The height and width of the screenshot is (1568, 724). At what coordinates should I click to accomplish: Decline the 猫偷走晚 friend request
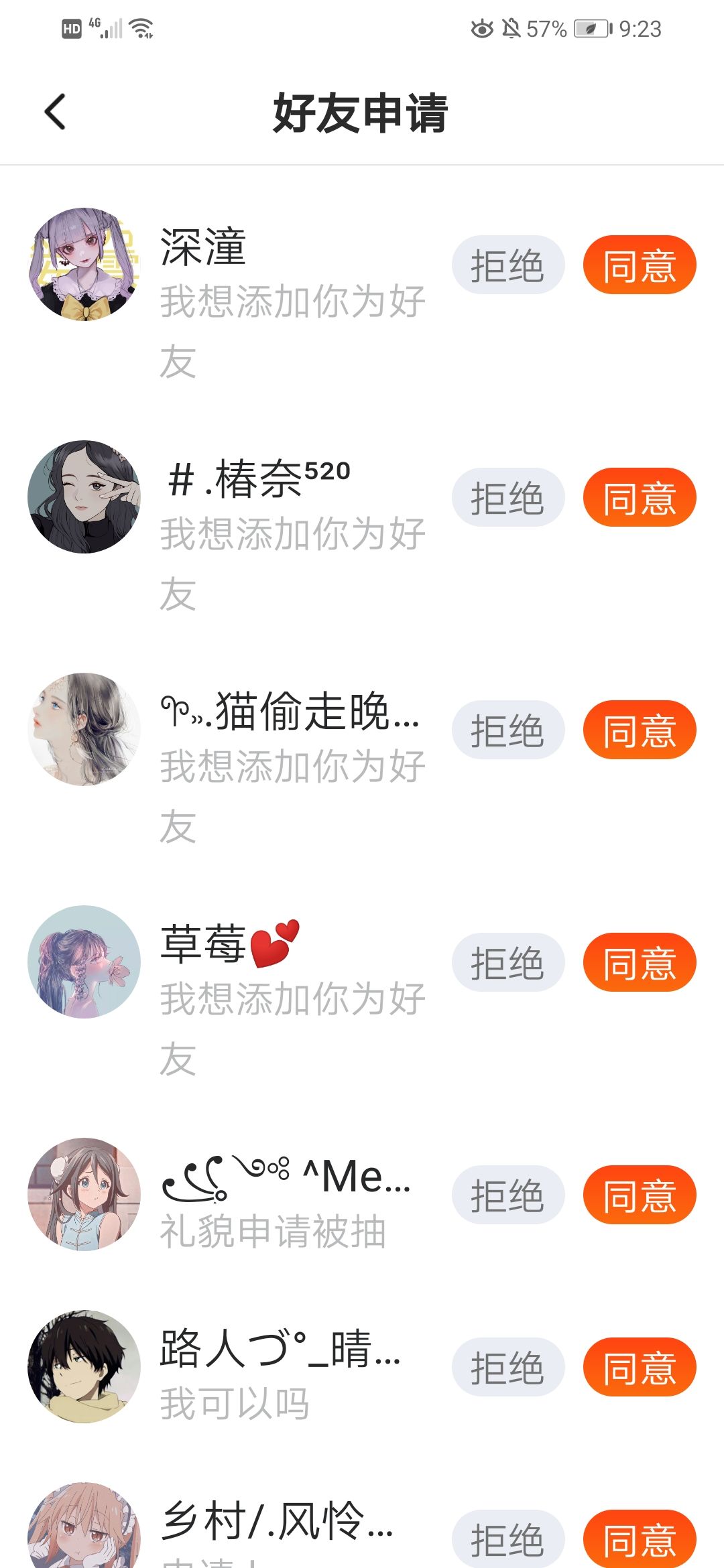click(x=507, y=730)
